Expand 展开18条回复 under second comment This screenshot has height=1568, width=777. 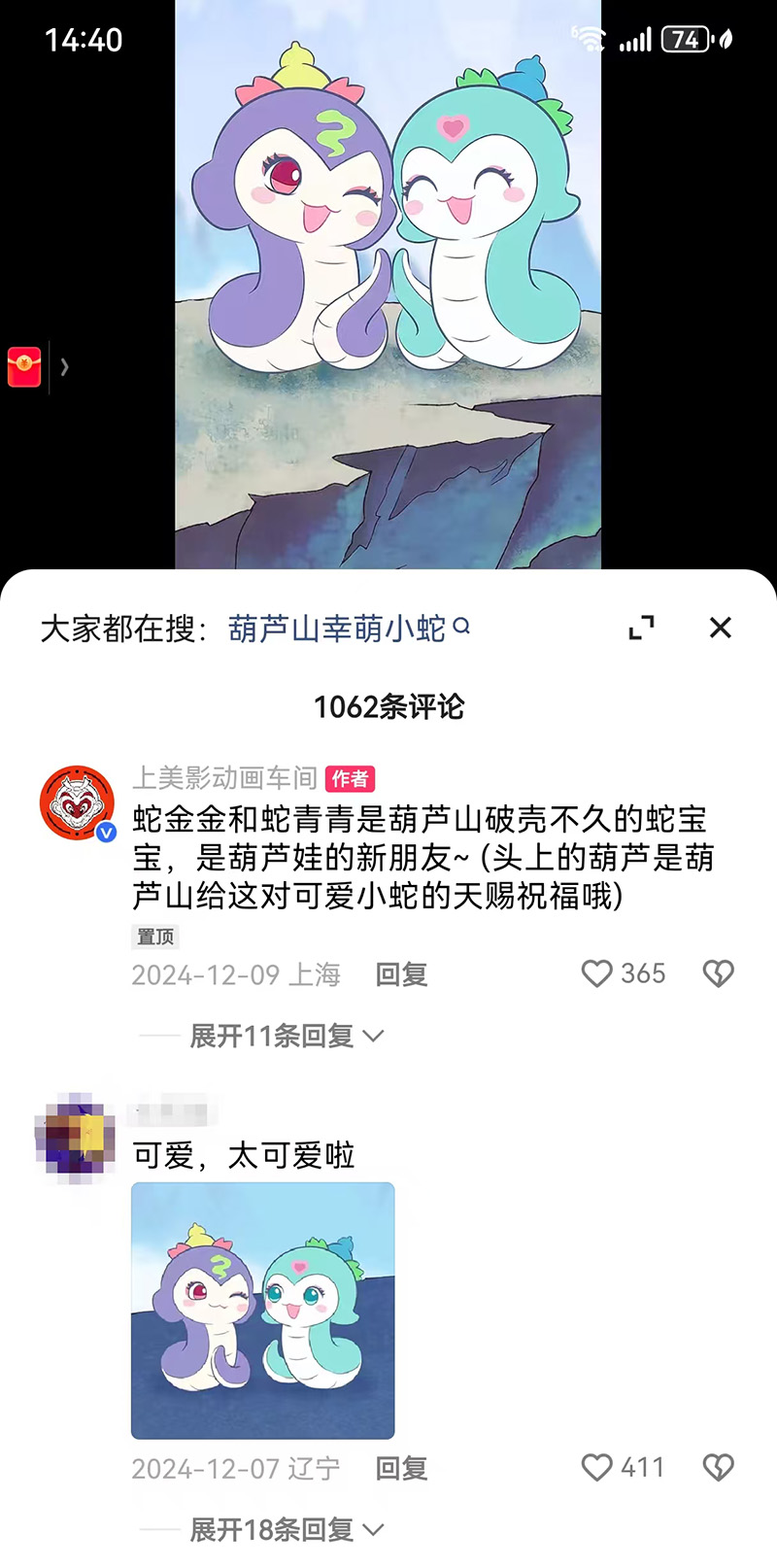(x=275, y=1528)
